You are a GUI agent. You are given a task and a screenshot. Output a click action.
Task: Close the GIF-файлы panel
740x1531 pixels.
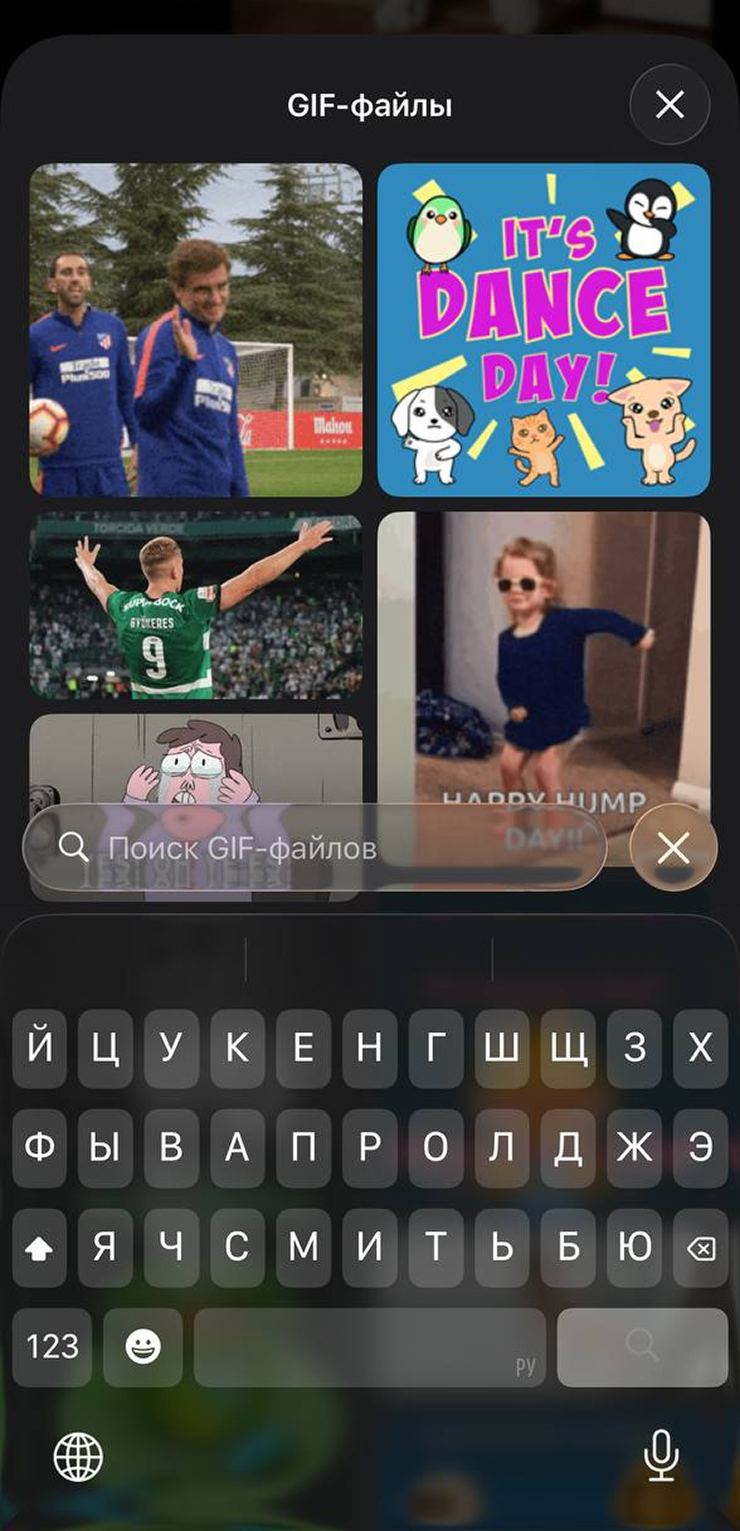coord(669,104)
